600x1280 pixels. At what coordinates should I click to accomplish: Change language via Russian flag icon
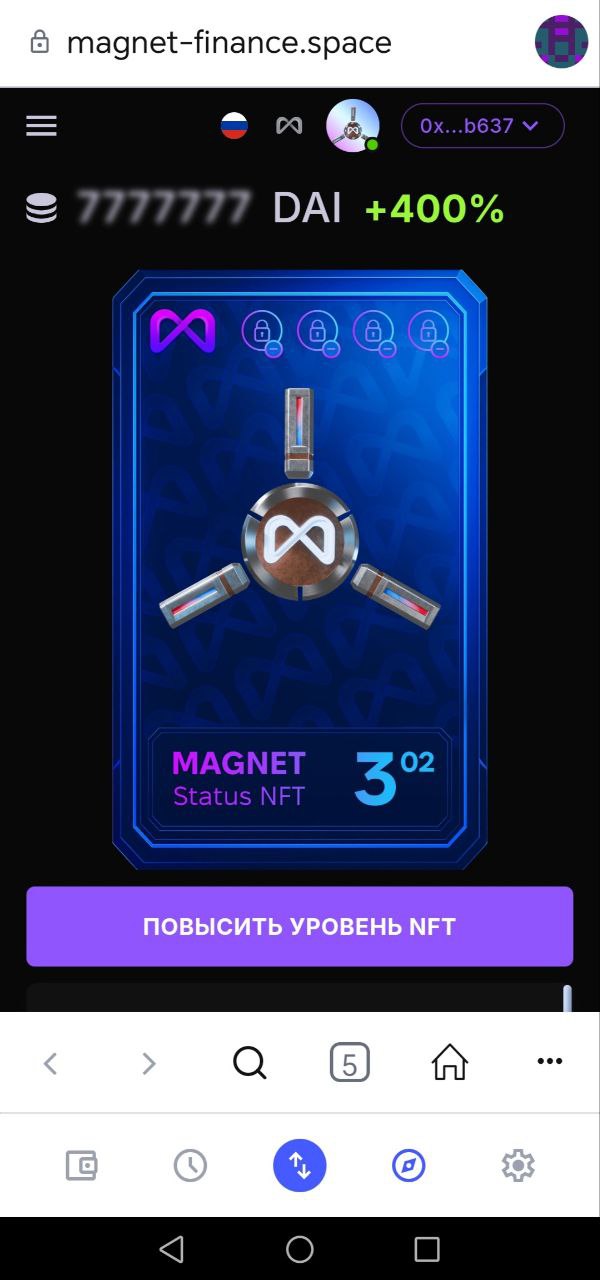(x=234, y=126)
